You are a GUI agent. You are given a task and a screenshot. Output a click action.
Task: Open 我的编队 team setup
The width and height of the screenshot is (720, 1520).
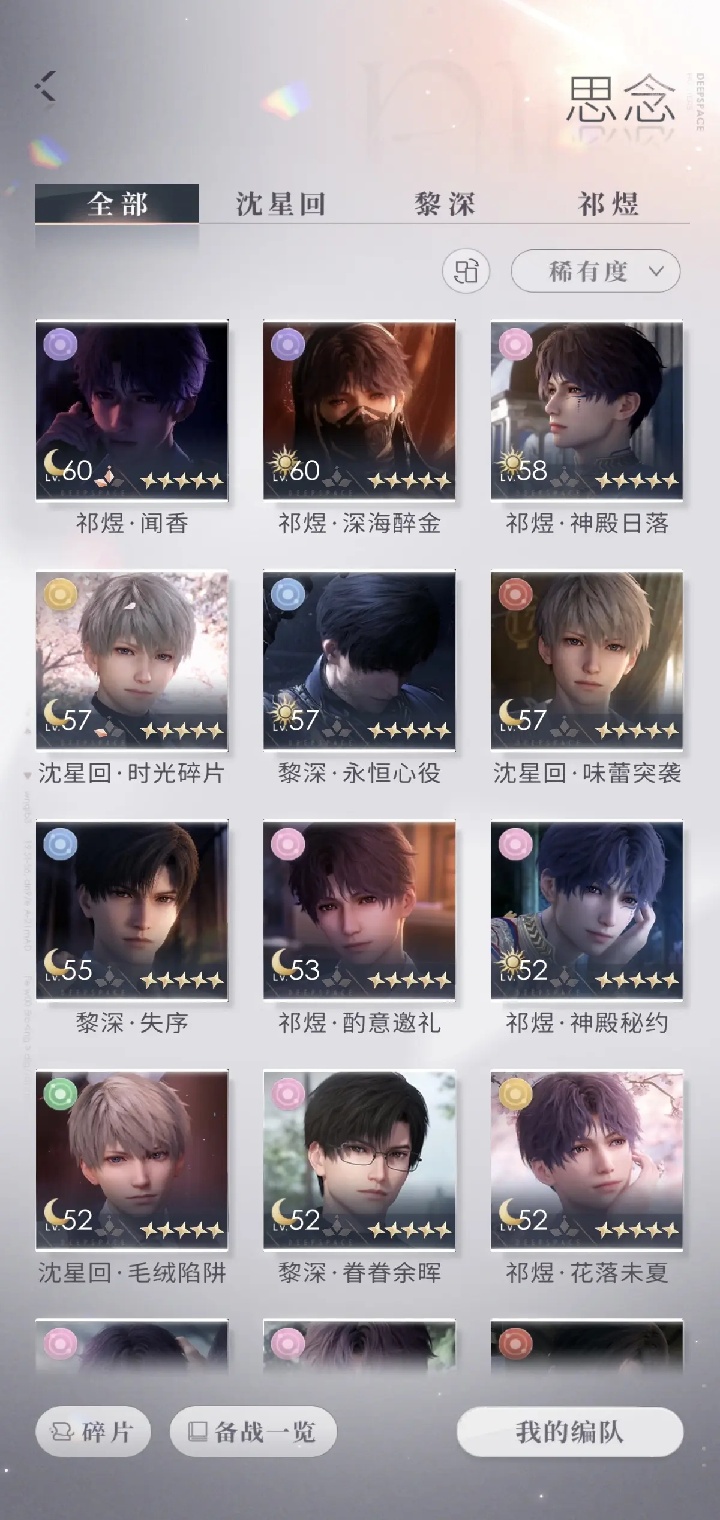[570, 1432]
